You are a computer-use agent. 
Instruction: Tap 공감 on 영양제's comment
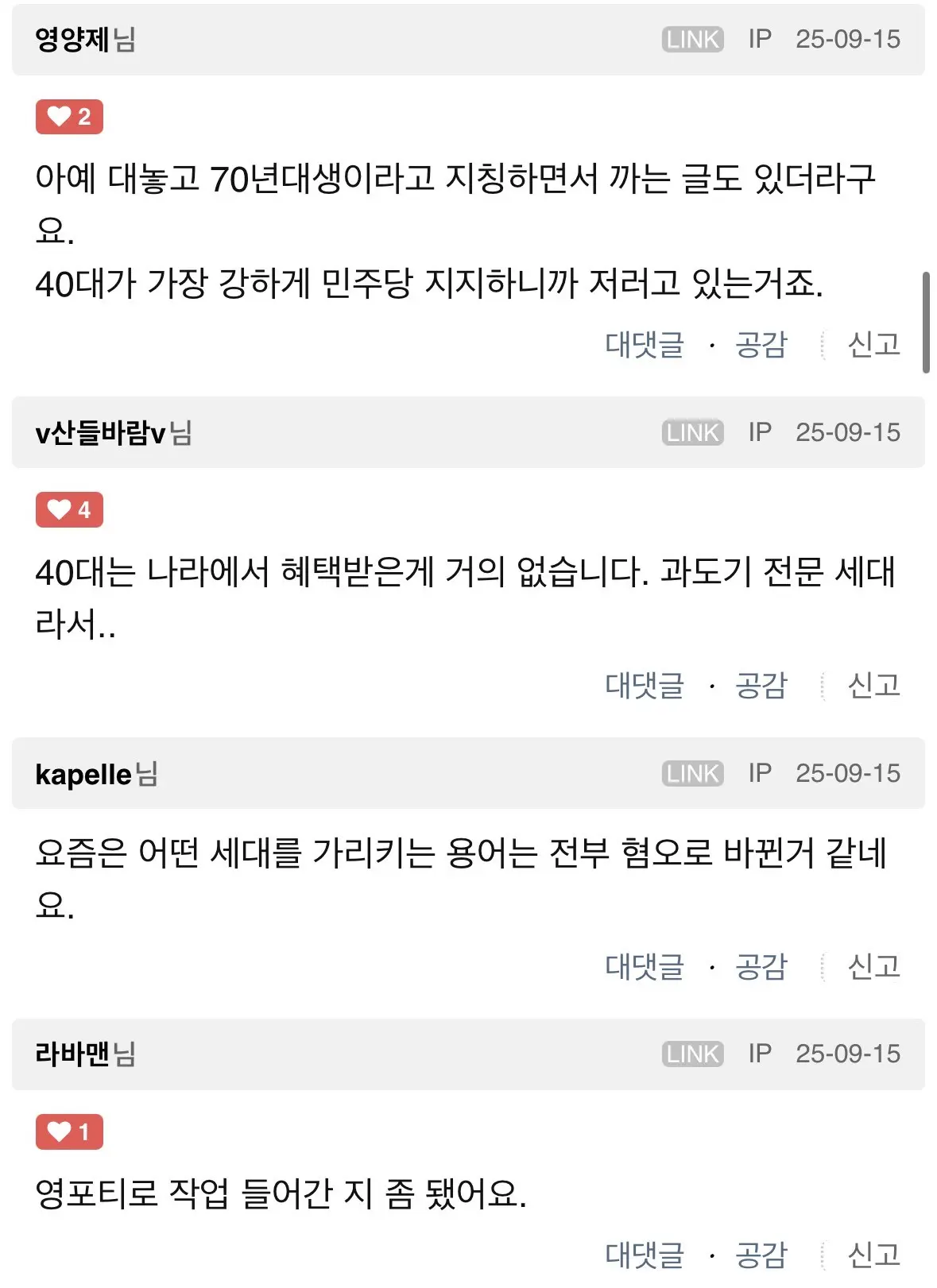pyautogui.click(x=761, y=345)
